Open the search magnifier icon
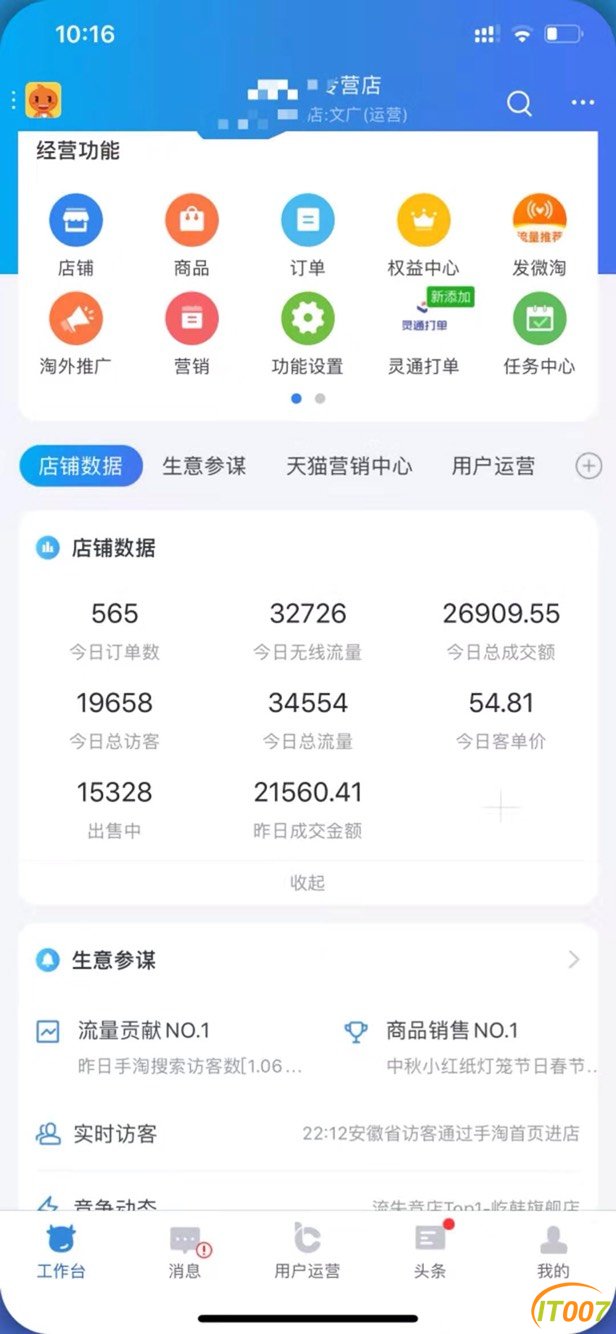The image size is (616, 1334). (519, 103)
